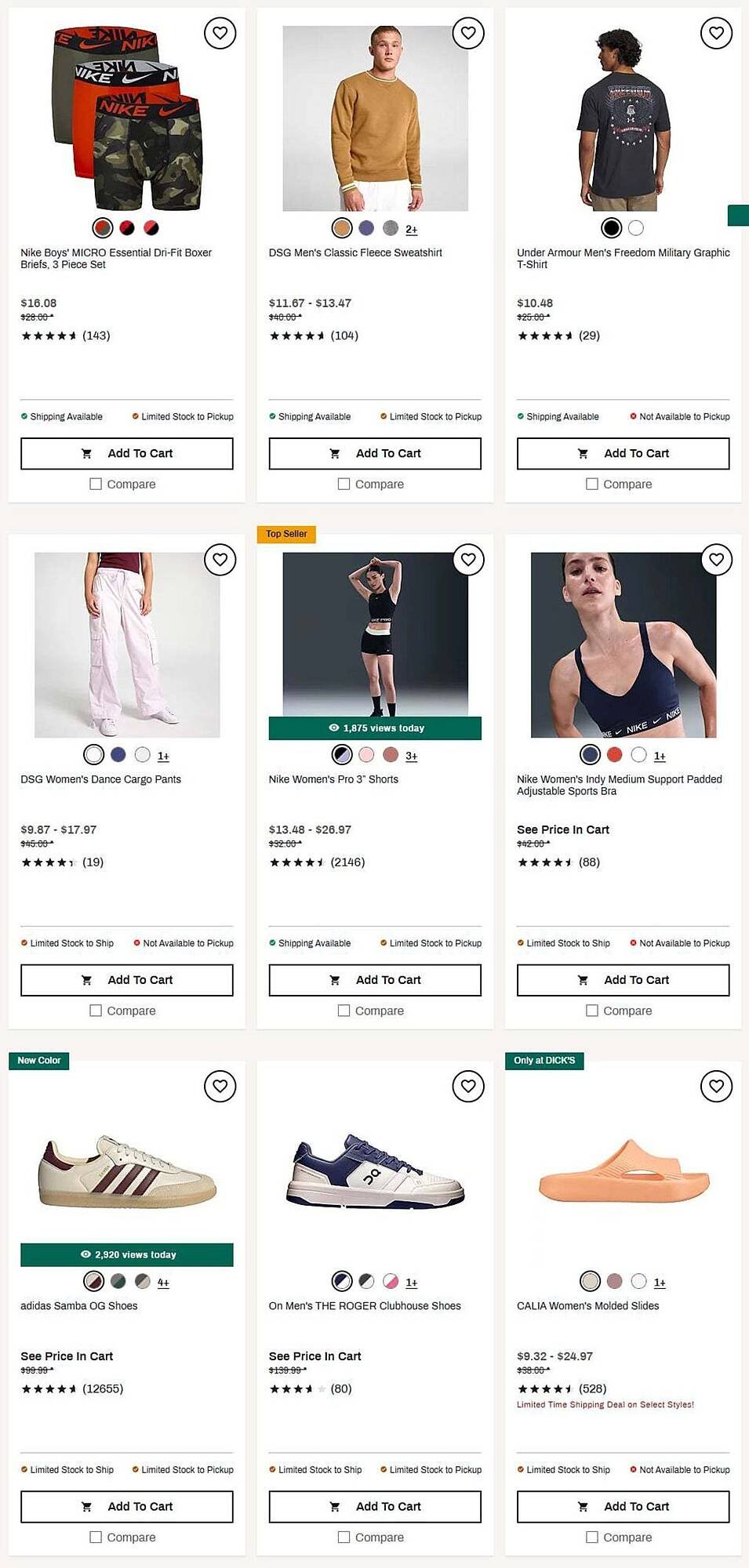
Task: Pick blue swatch on DSG Classic Fleece Sweatshirt
Action: pyautogui.click(x=366, y=228)
